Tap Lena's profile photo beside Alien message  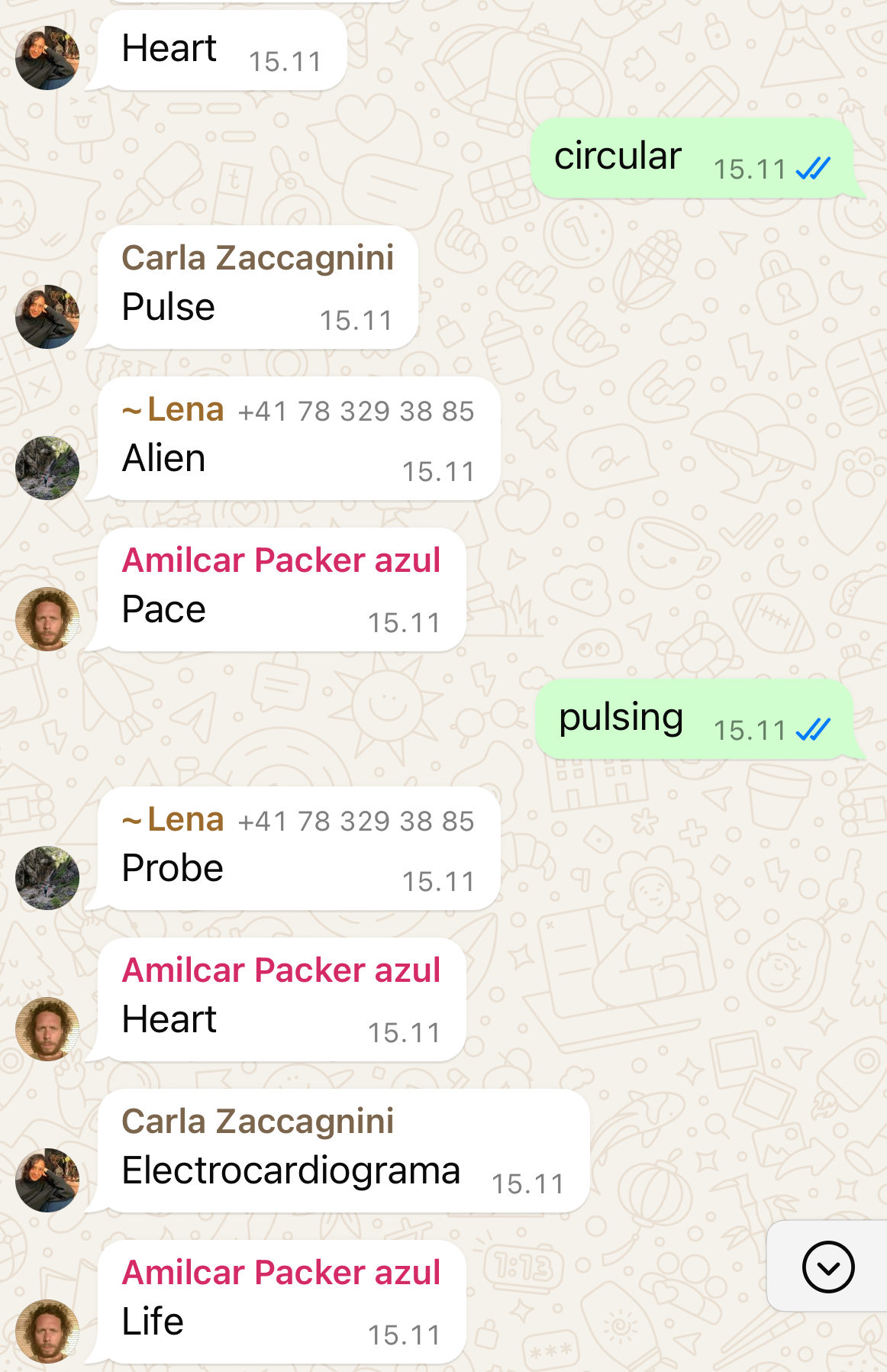click(47, 467)
